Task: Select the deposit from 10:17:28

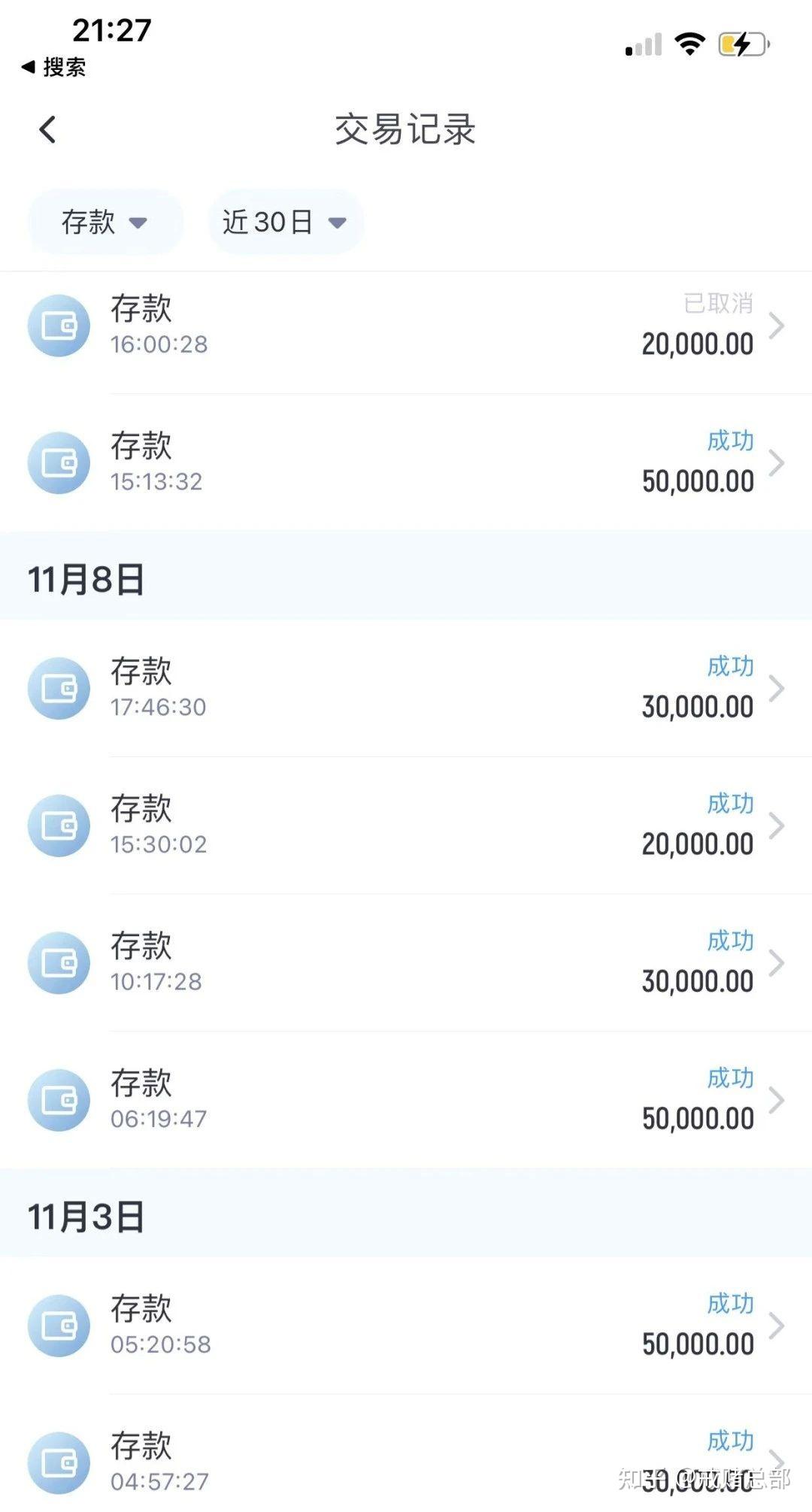Action: (406, 963)
